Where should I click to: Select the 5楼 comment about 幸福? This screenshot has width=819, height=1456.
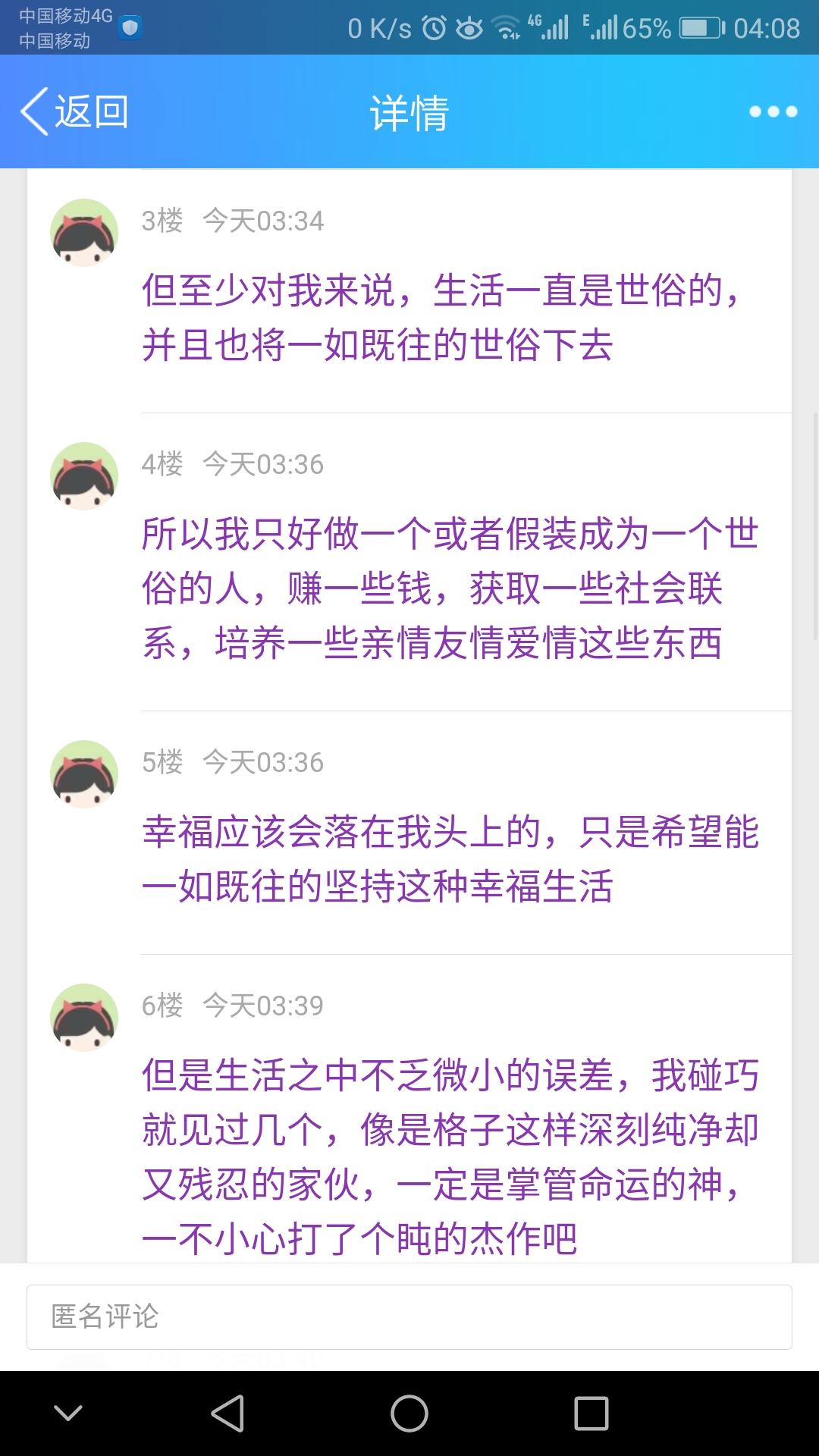pos(450,859)
